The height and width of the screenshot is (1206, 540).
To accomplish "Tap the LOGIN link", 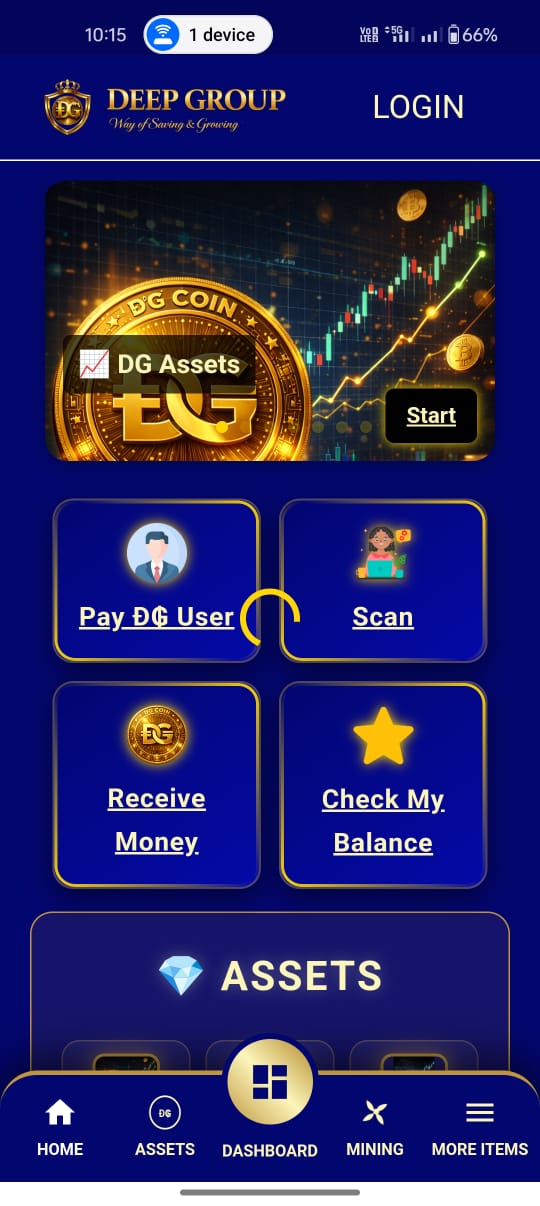I will pyautogui.click(x=418, y=107).
